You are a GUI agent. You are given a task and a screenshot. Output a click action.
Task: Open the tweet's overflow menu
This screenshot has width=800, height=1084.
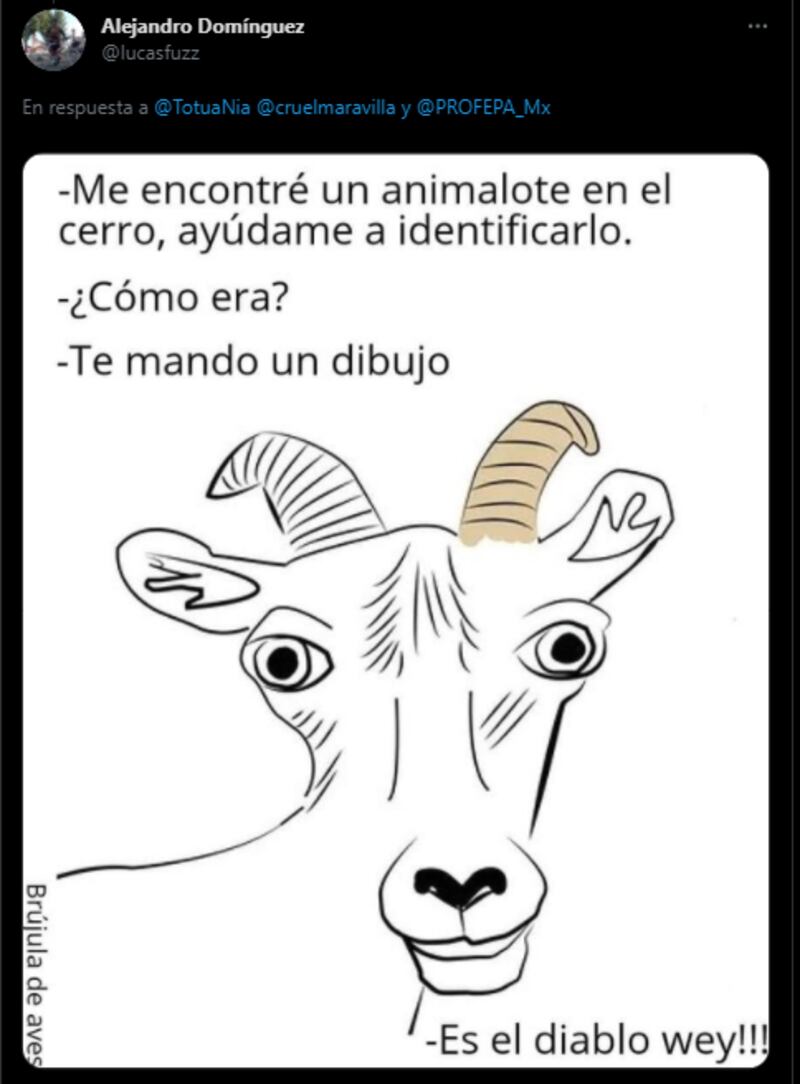pyautogui.click(x=758, y=27)
